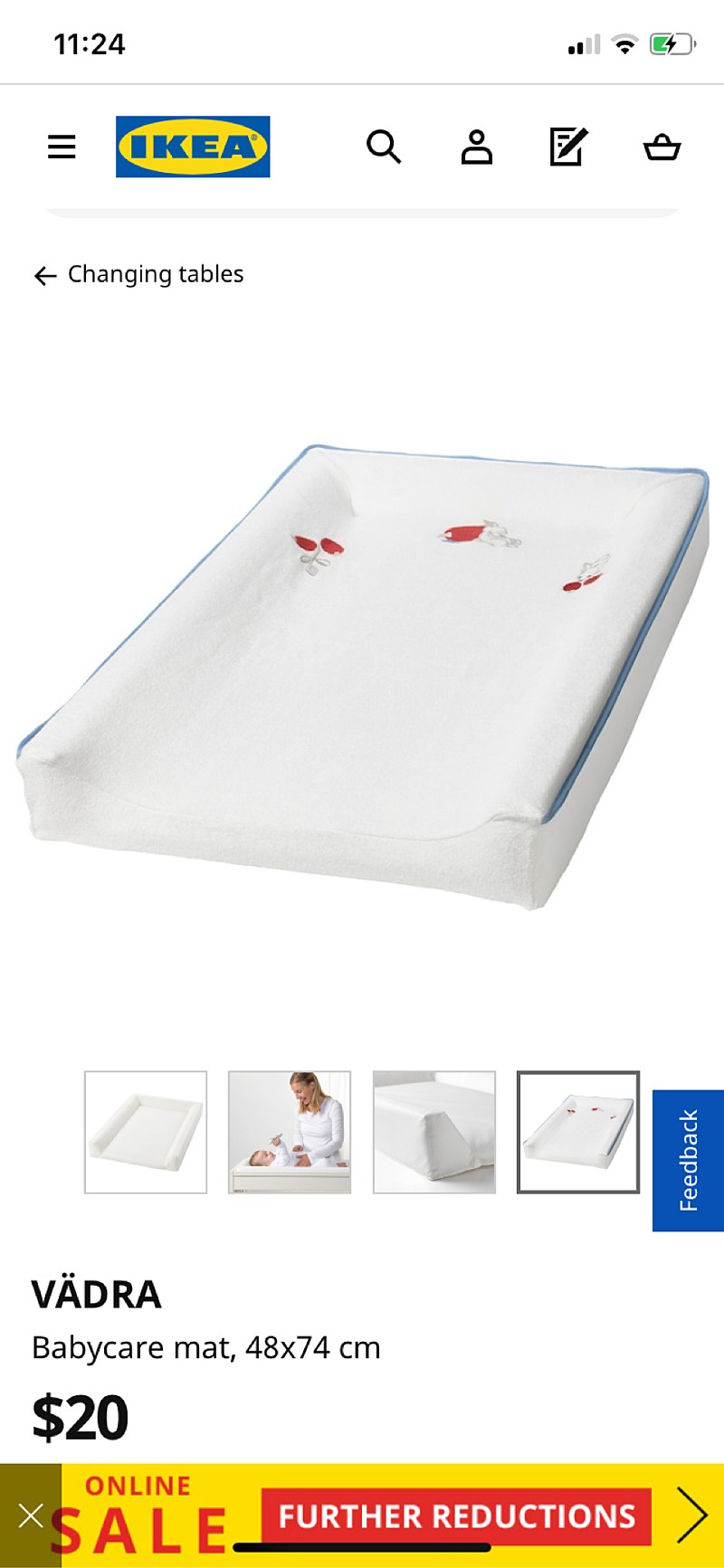This screenshot has height=1568, width=724.
Task: Open the Further Reductions sale banner
Action: point(456,1516)
